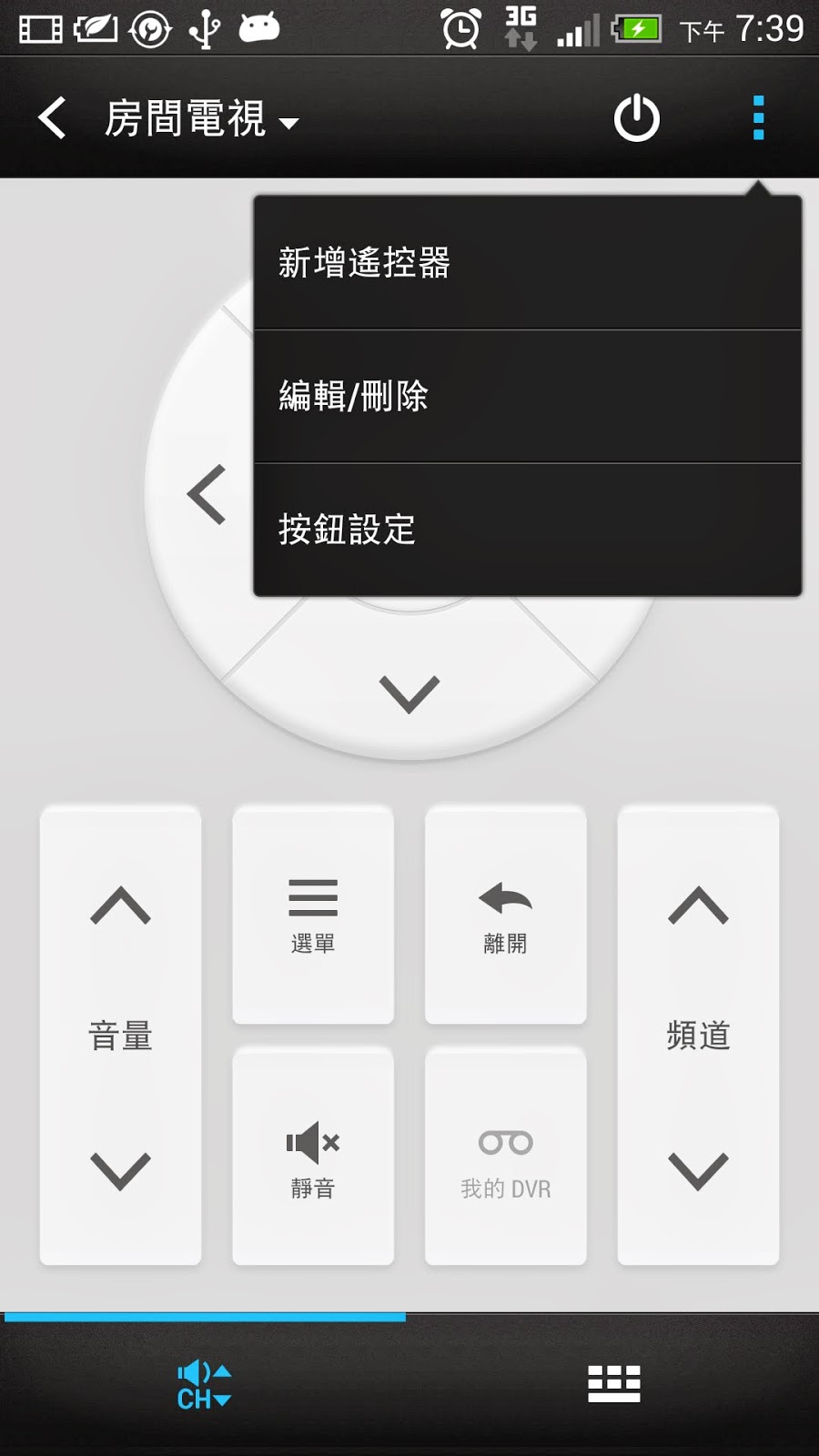The image size is (819, 1456).
Task: Close the overflow menu via the three-dot icon
Action: pyautogui.click(x=758, y=118)
